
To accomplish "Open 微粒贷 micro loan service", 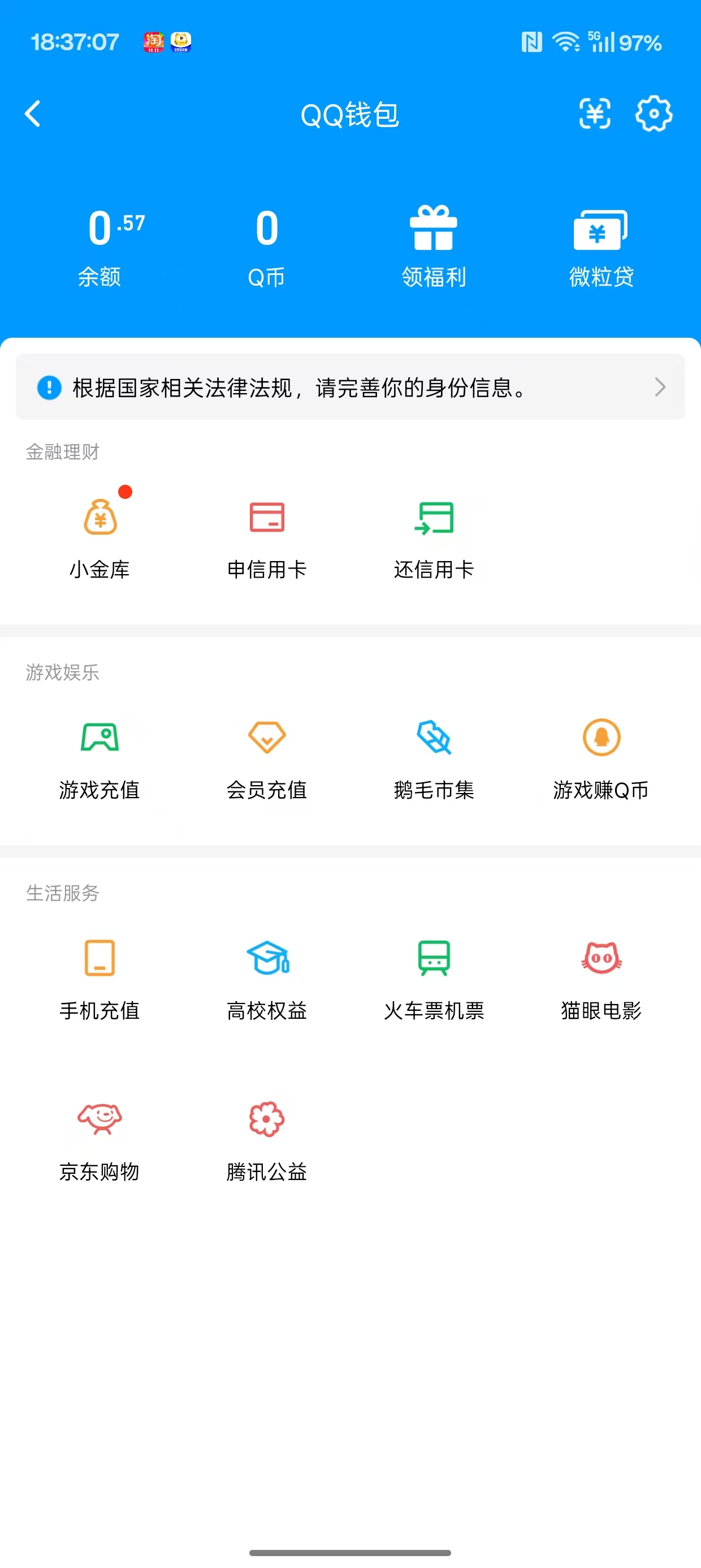I will tap(600, 243).
